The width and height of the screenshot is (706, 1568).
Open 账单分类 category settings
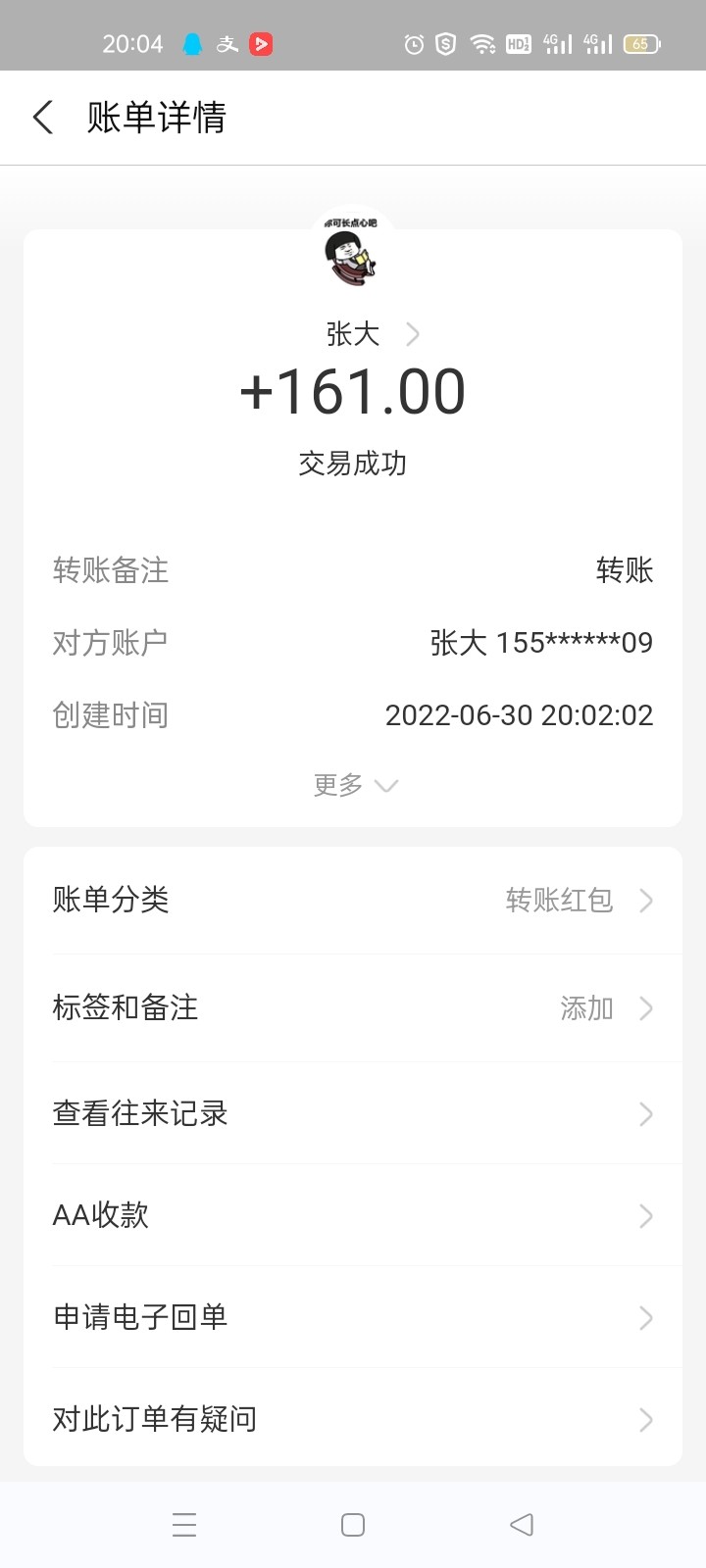pos(353,900)
